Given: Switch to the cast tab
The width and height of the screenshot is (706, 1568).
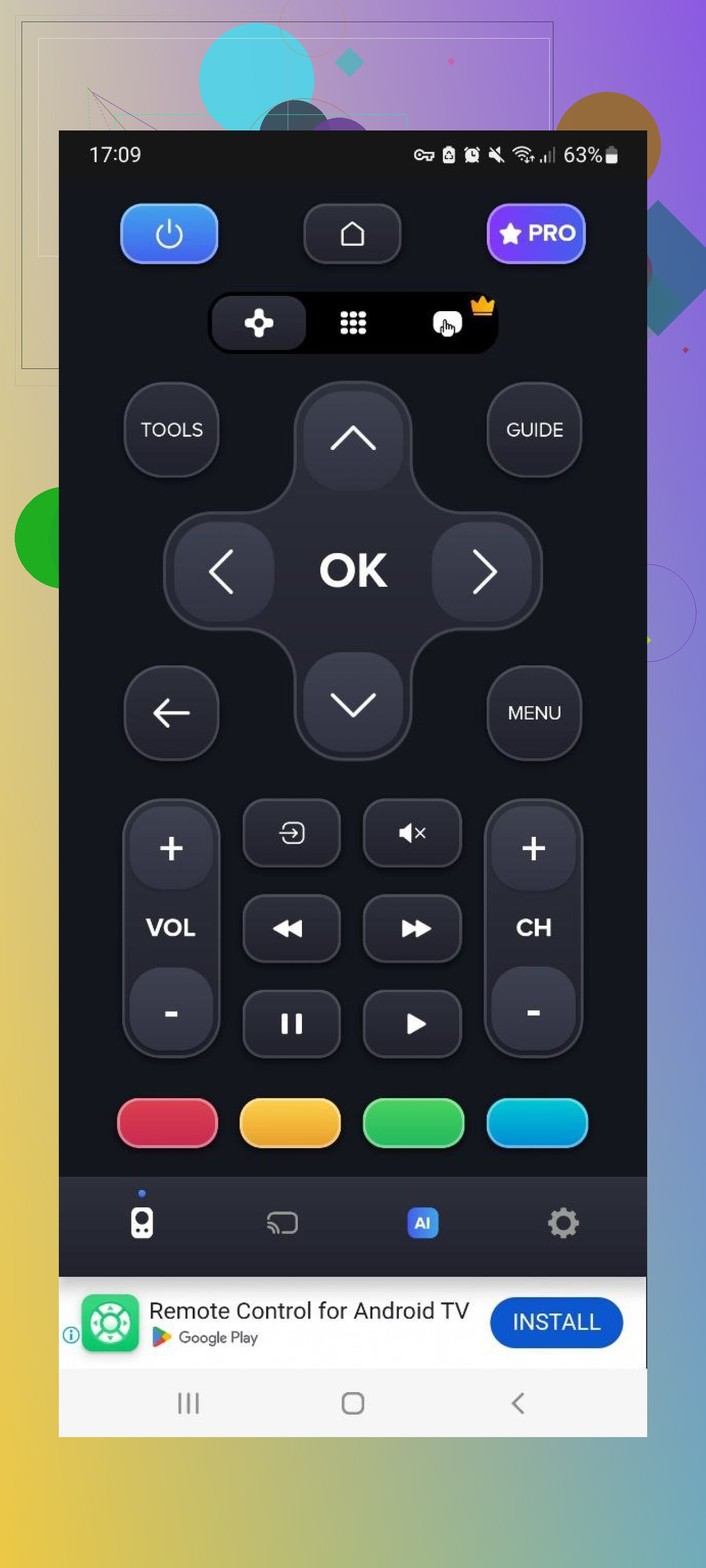Looking at the screenshot, I should coord(282,1222).
